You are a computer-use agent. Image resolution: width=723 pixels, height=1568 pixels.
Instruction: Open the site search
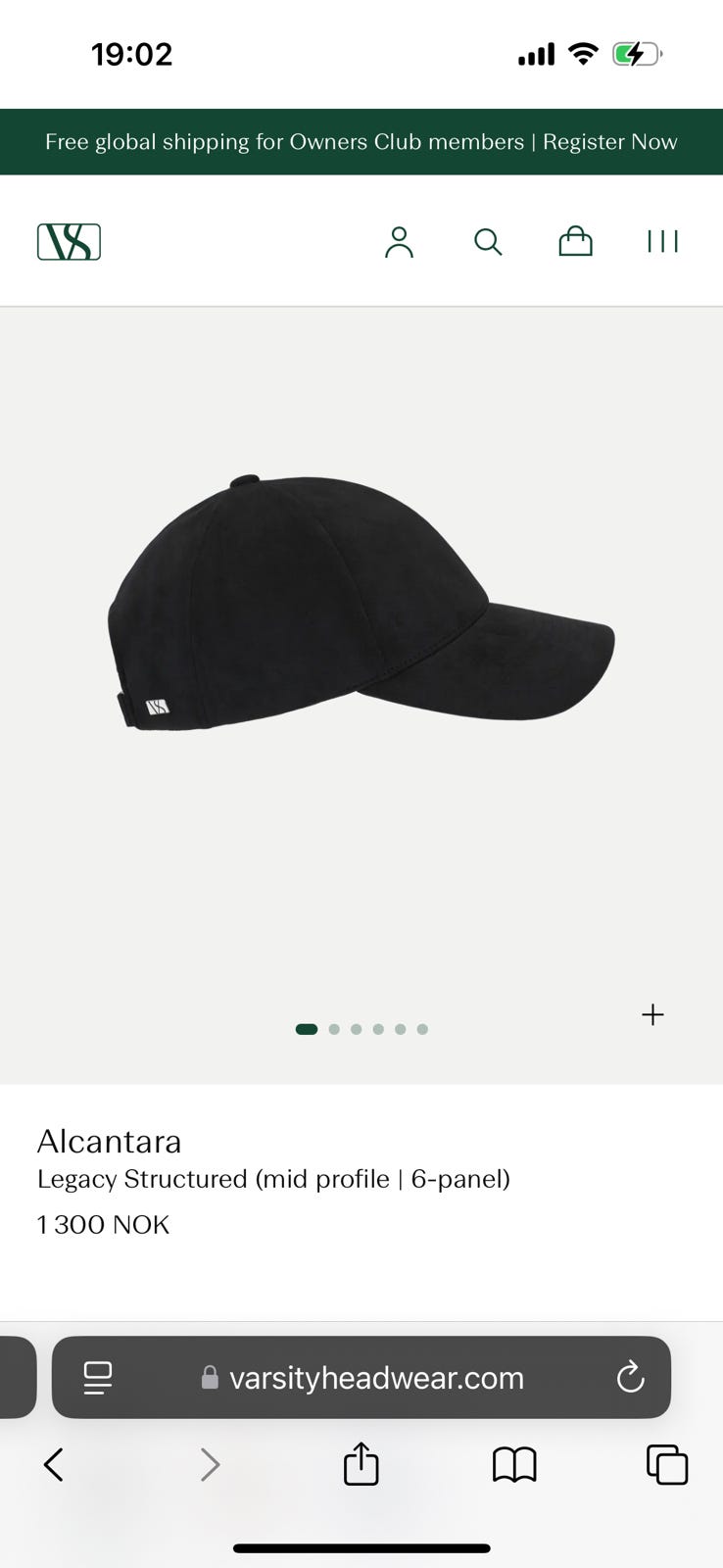487,242
